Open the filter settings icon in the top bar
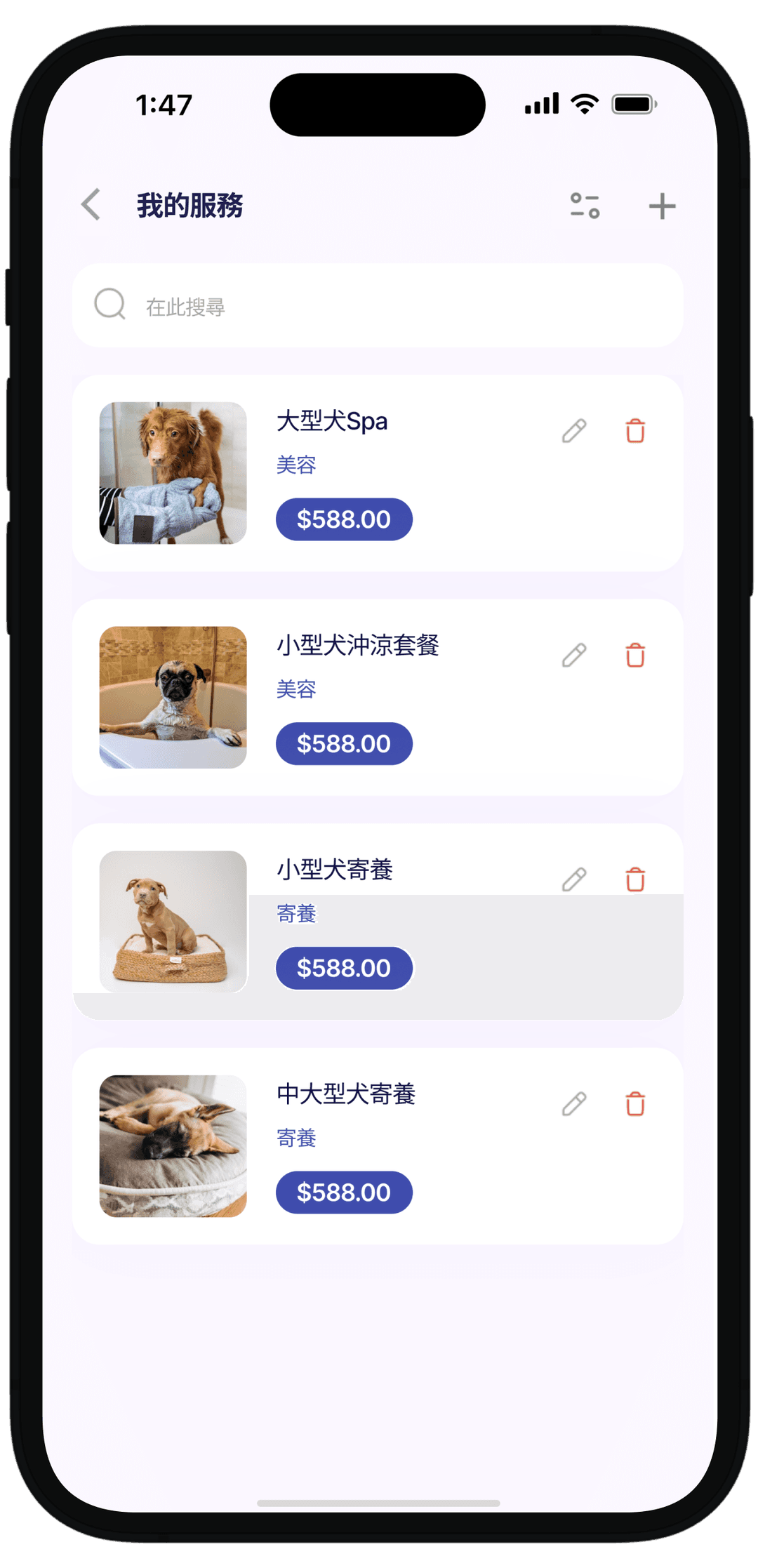This screenshot has width=758, height=1568. click(x=585, y=205)
